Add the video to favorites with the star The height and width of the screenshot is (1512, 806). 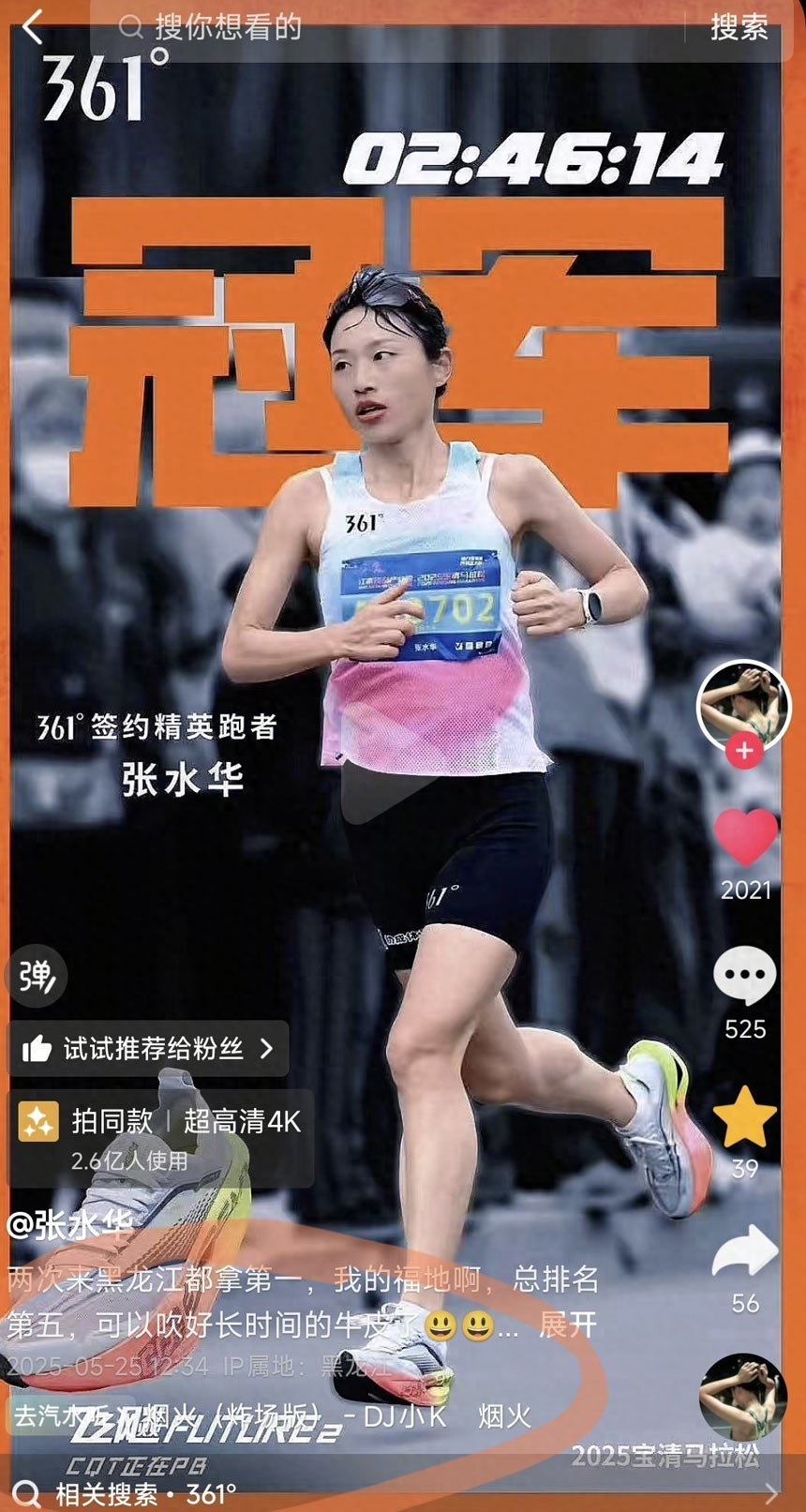point(745,1117)
